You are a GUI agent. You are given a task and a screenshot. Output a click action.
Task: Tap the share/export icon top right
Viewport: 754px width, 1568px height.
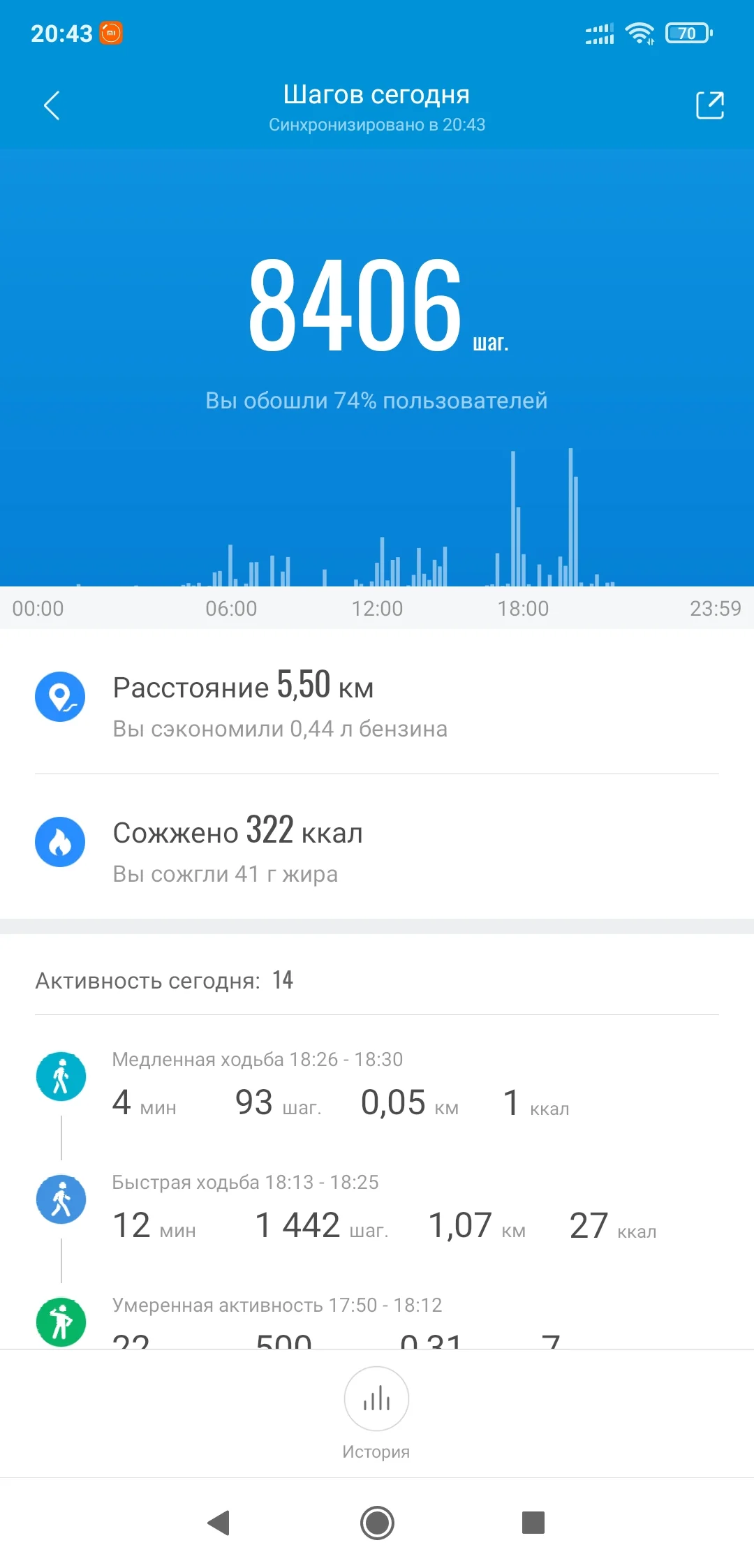709,105
